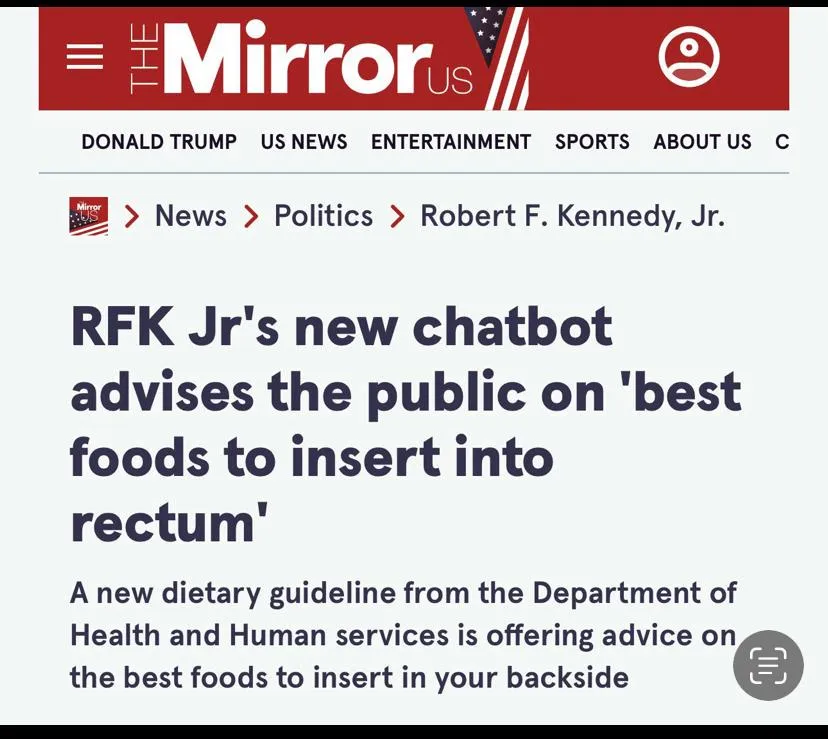828x739 pixels.
Task: Switch to the US News section
Action: tap(304, 142)
